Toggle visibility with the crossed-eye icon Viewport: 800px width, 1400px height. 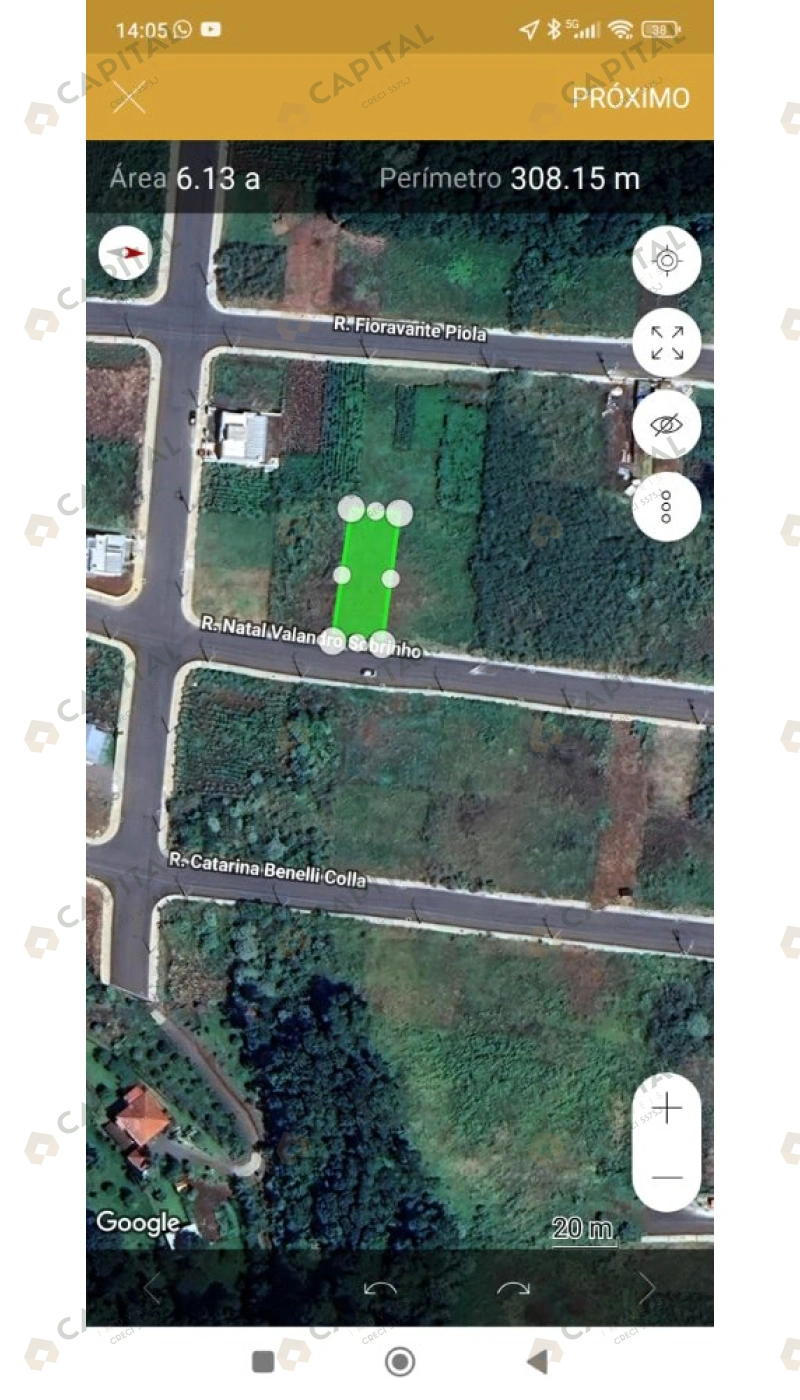point(667,425)
